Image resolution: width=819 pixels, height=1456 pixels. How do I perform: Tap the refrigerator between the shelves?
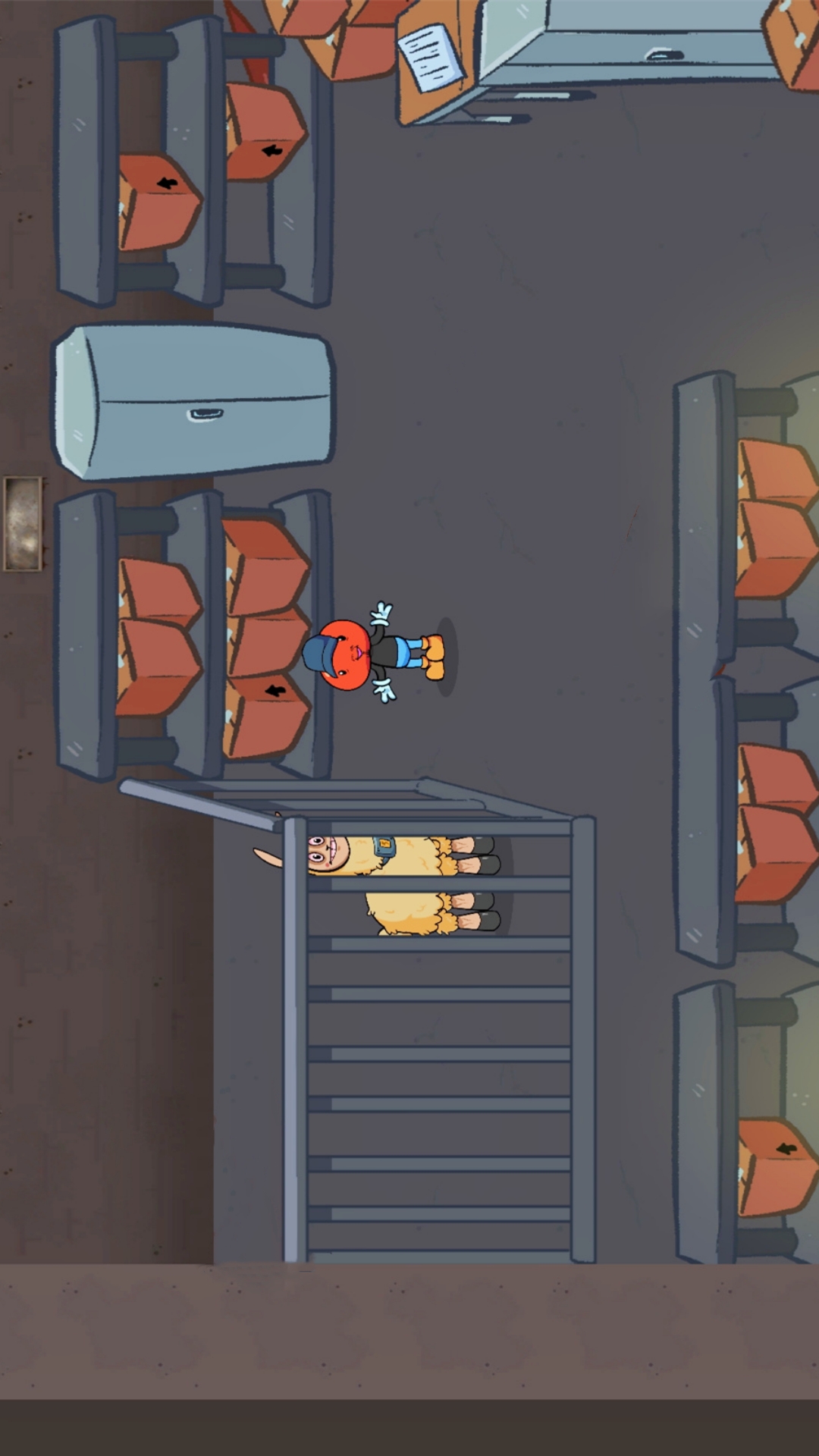tap(193, 402)
